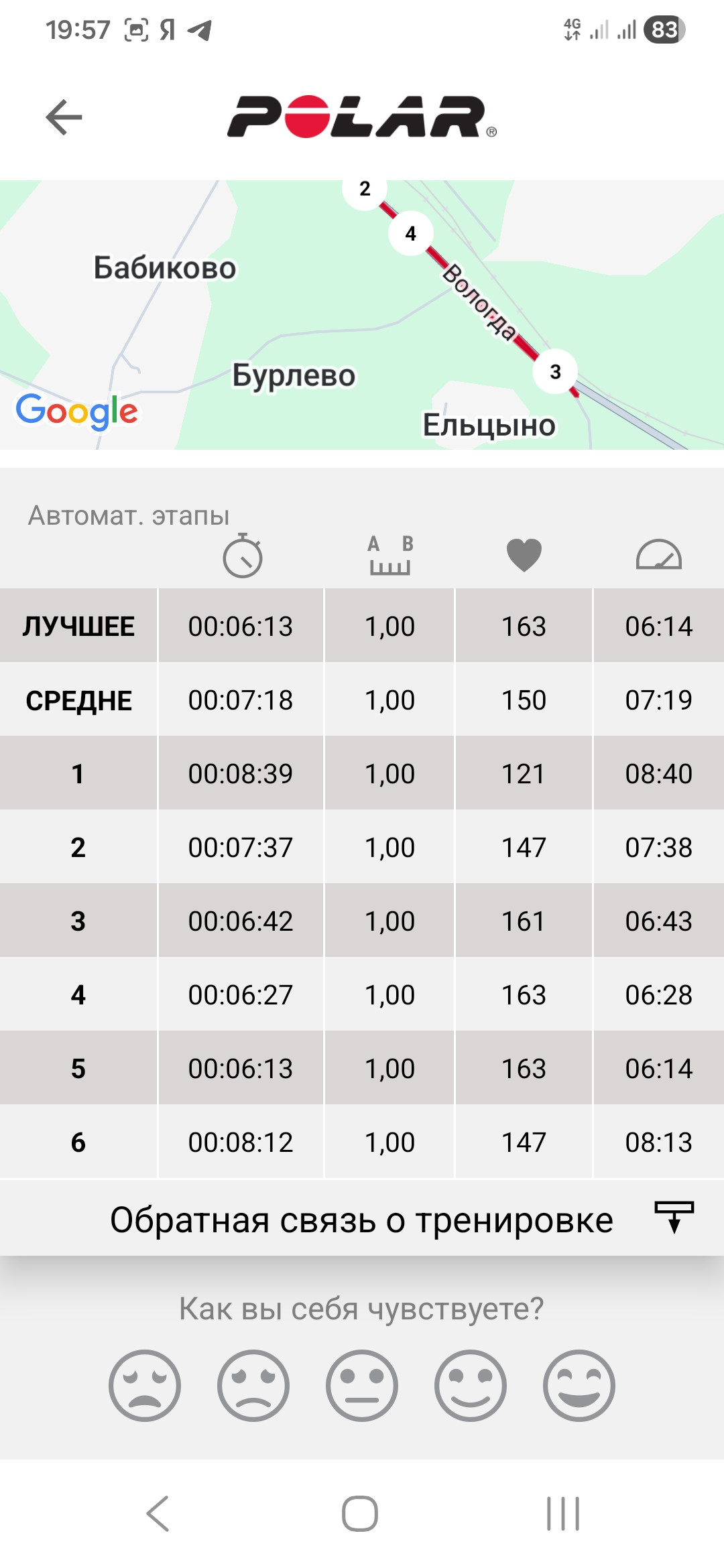The height and width of the screenshot is (1568, 724).
Task: Go back using the top arrow
Action: coord(64,117)
